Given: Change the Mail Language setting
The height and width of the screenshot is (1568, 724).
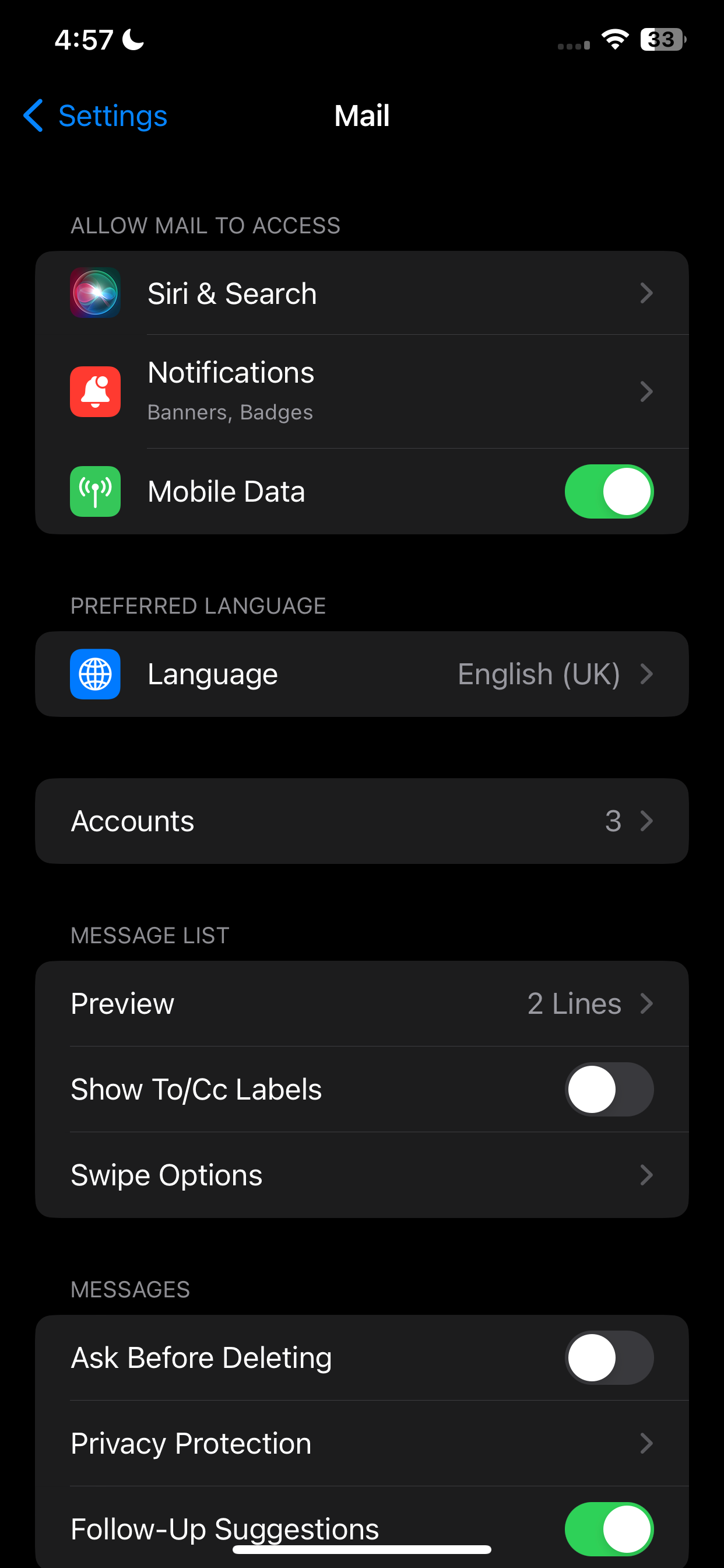Looking at the screenshot, I should tap(361, 674).
